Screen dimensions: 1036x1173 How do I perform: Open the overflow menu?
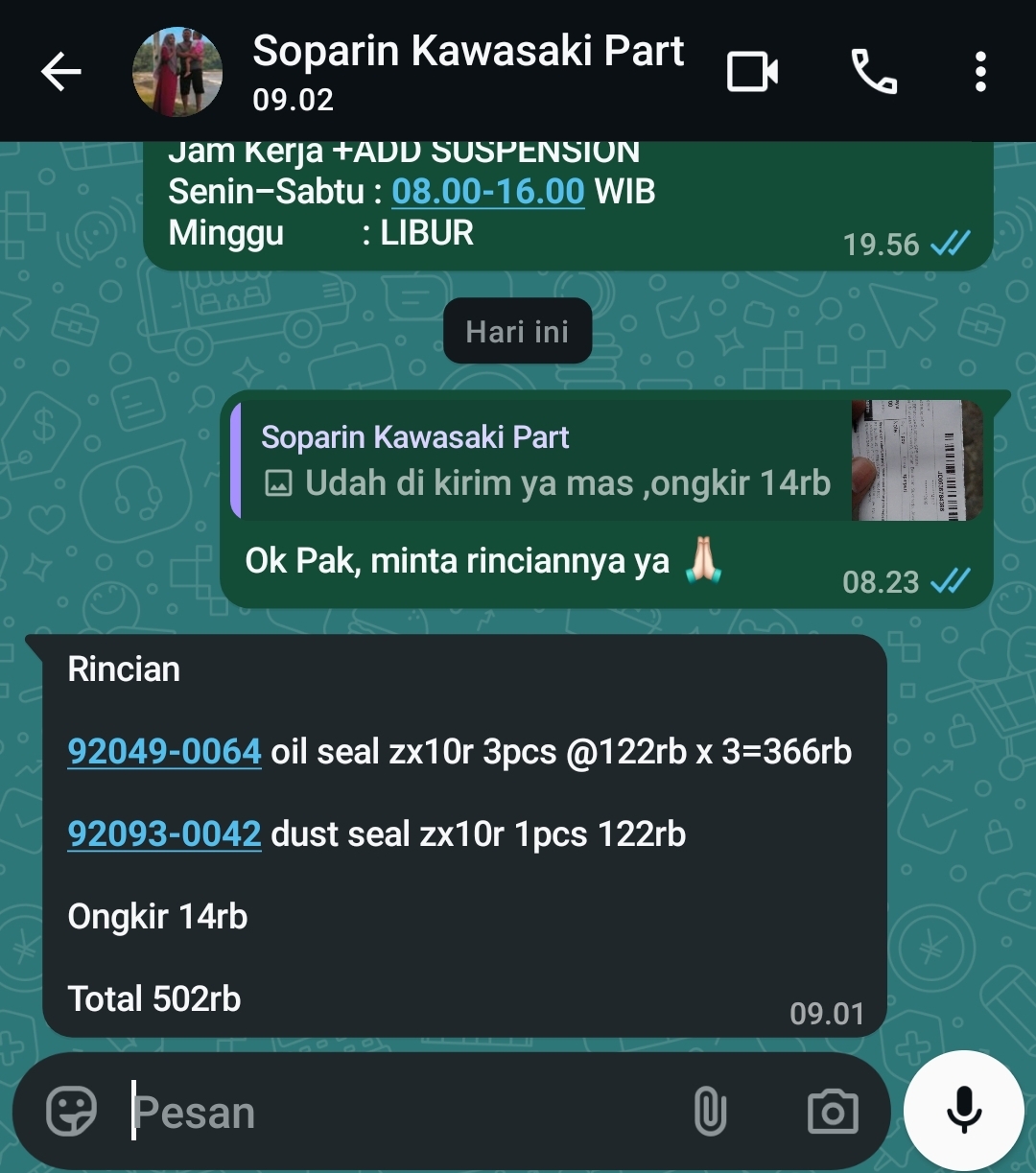[980, 72]
